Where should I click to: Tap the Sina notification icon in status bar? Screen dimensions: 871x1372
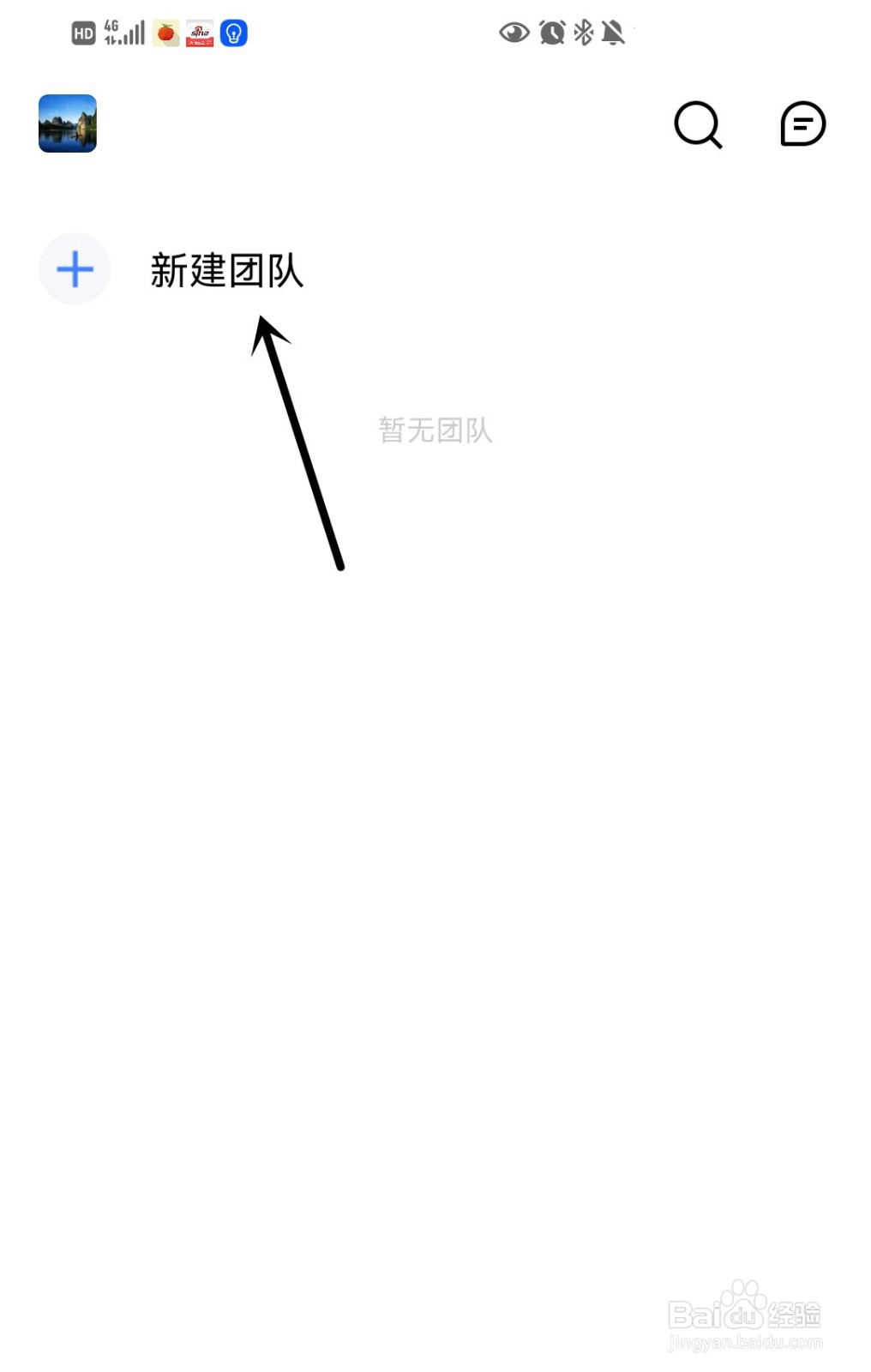click(199, 33)
